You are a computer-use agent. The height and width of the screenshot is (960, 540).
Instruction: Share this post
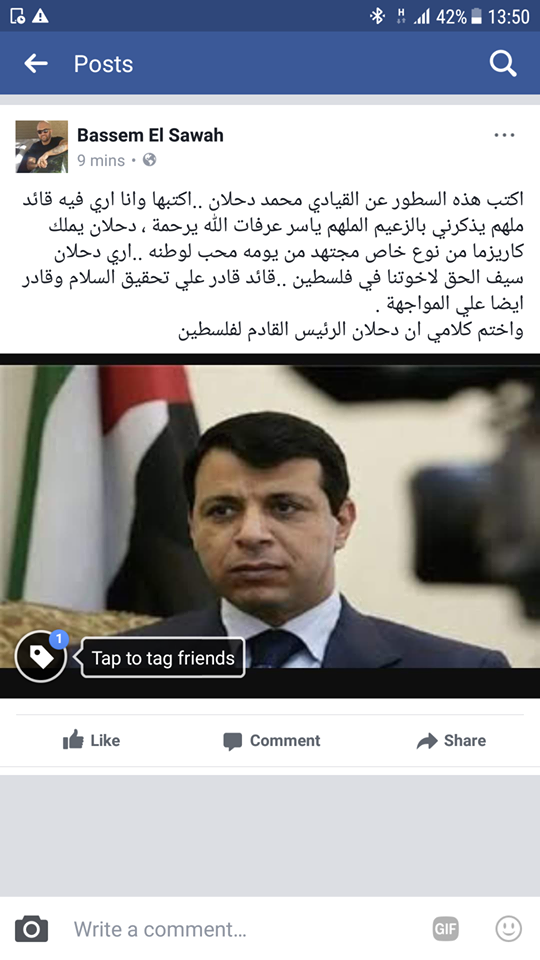(451, 741)
